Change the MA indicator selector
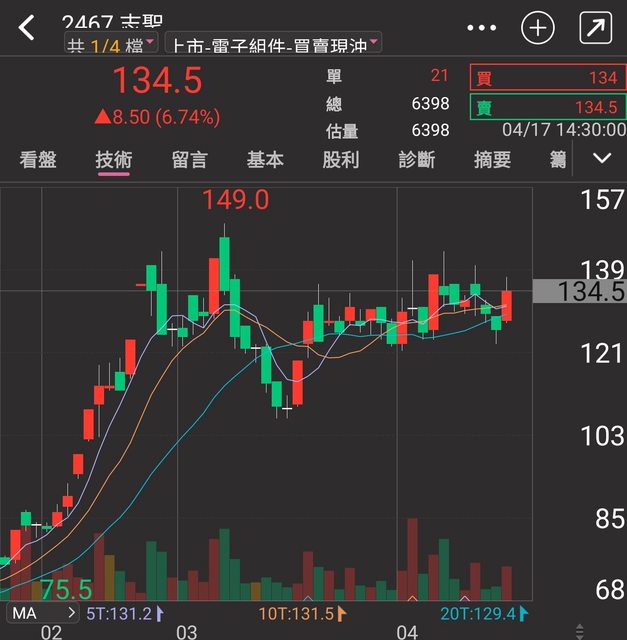627x640 pixels. 44,613
